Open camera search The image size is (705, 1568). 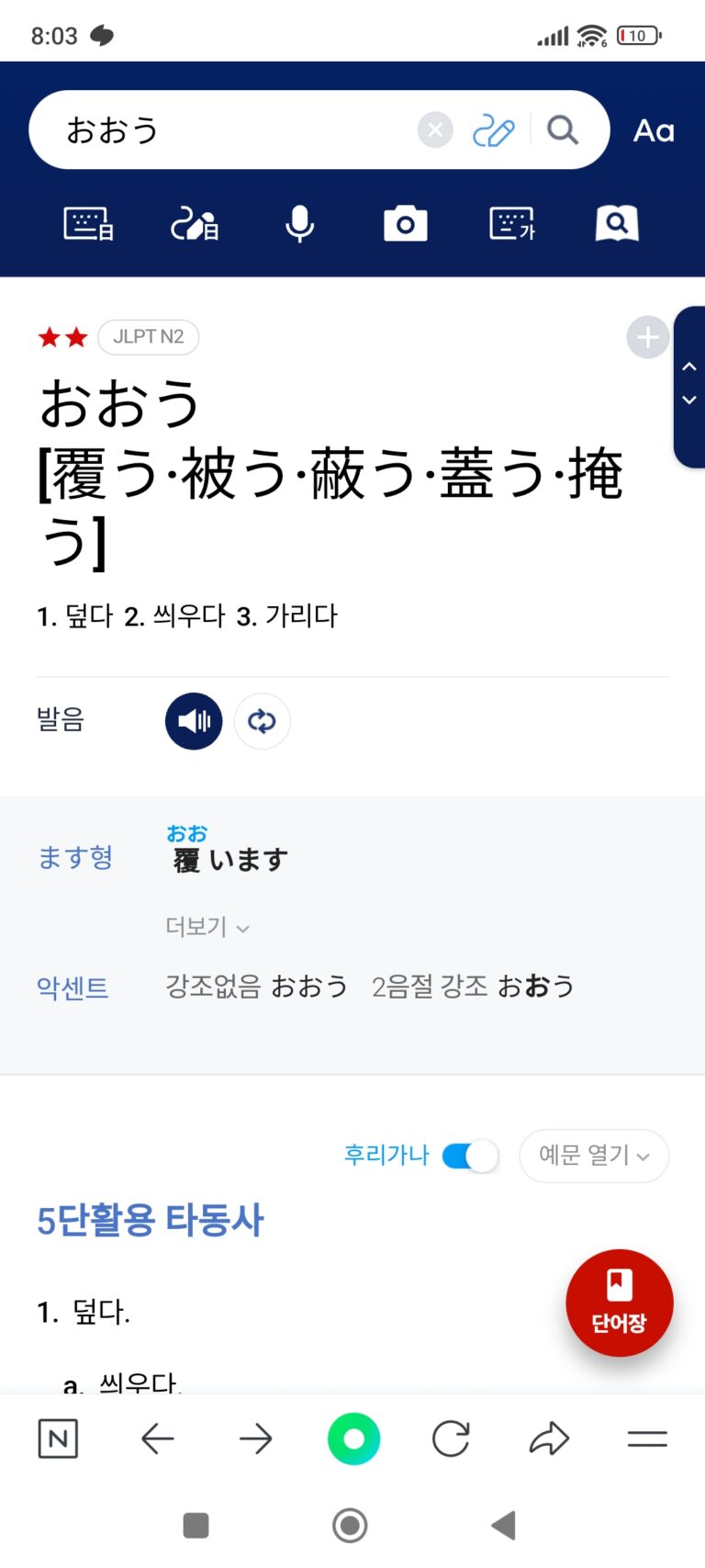[405, 223]
